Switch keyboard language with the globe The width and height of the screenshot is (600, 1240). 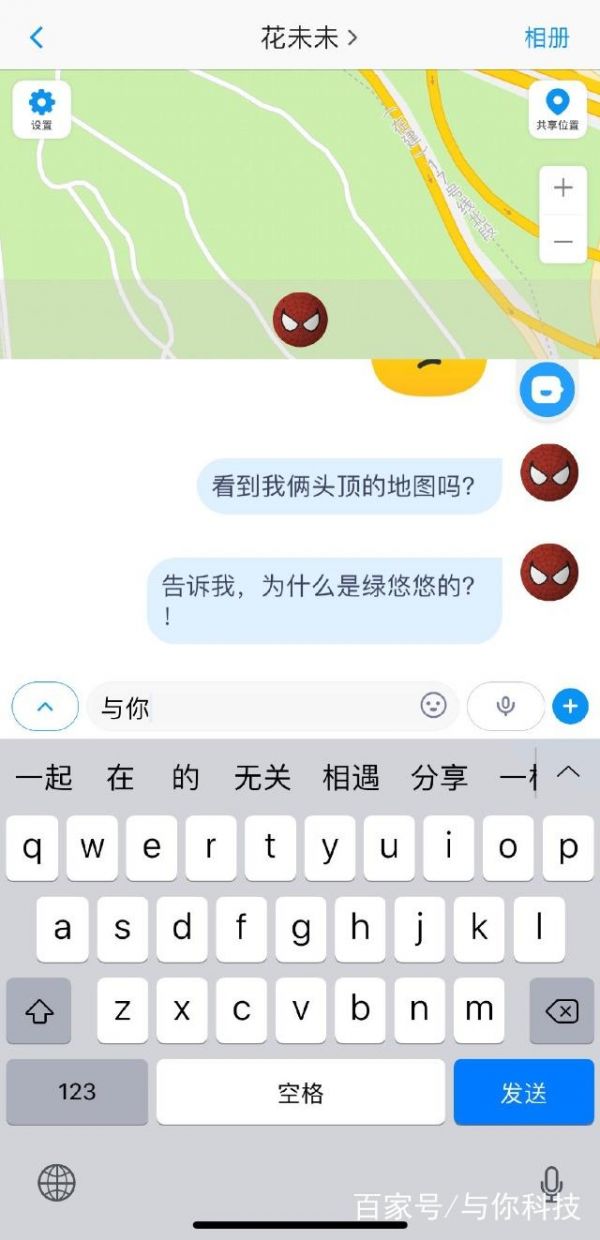tap(57, 1183)
